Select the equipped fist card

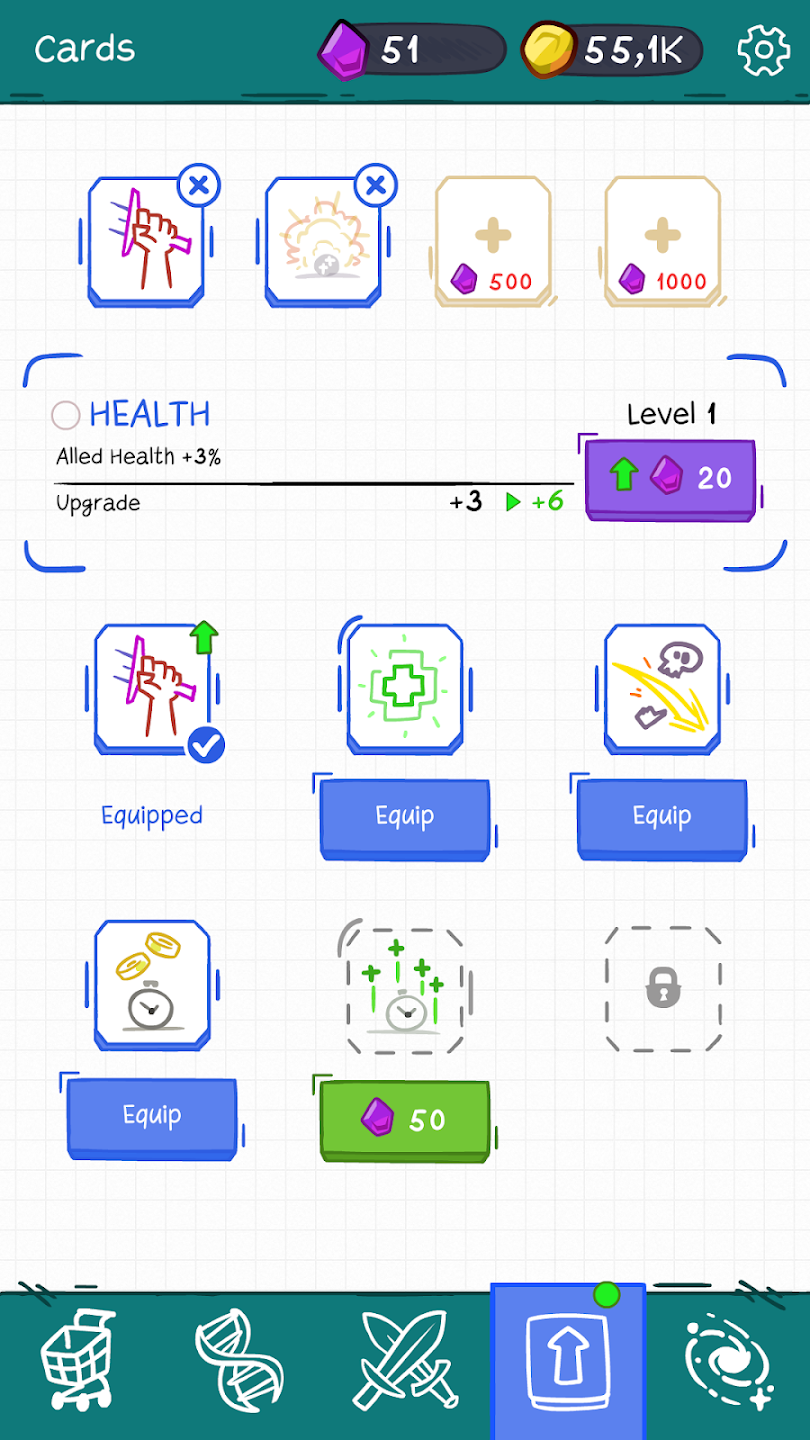tap(155, 690)
